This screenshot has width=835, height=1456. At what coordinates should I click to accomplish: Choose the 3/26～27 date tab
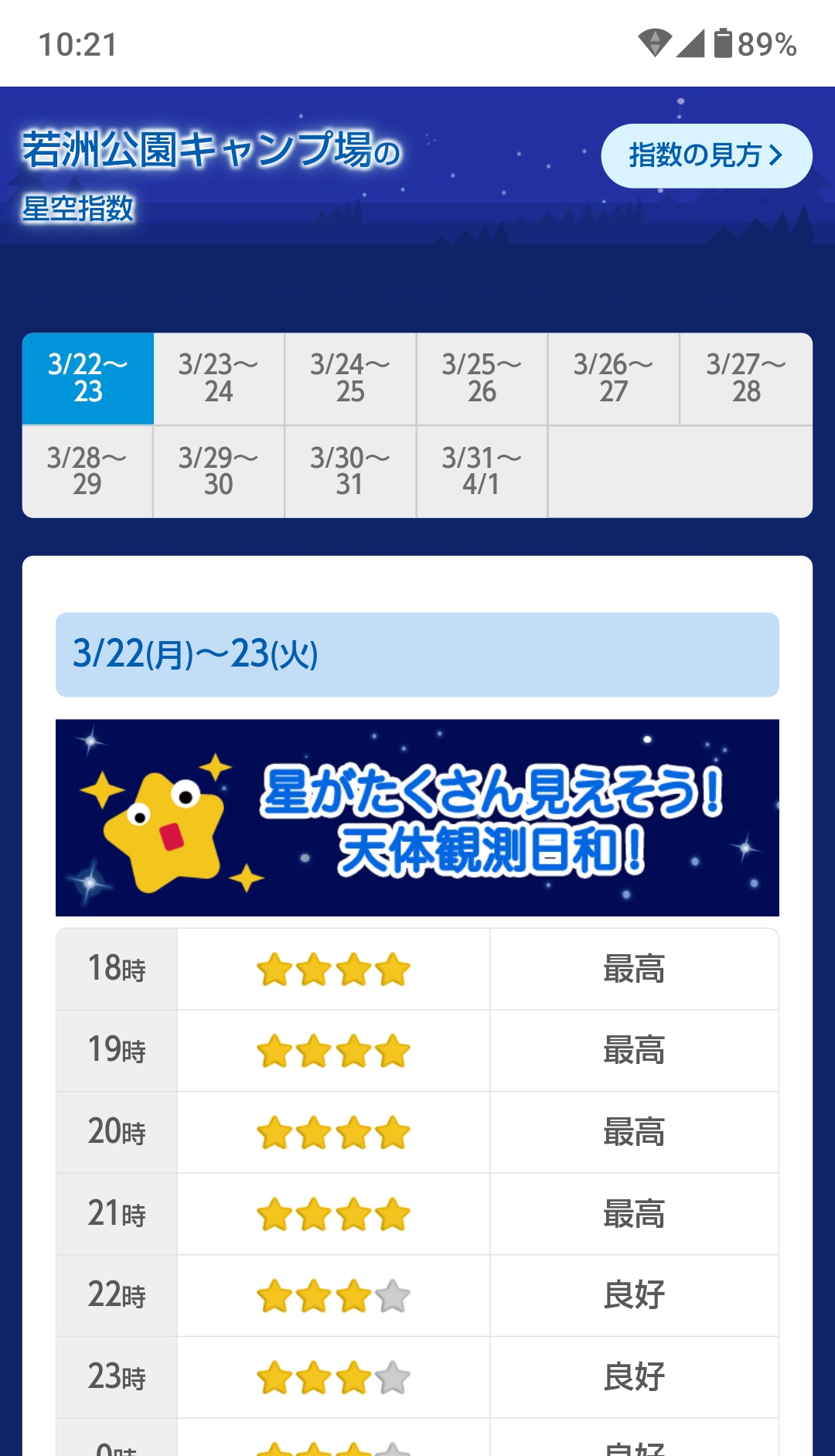(613, 378)
